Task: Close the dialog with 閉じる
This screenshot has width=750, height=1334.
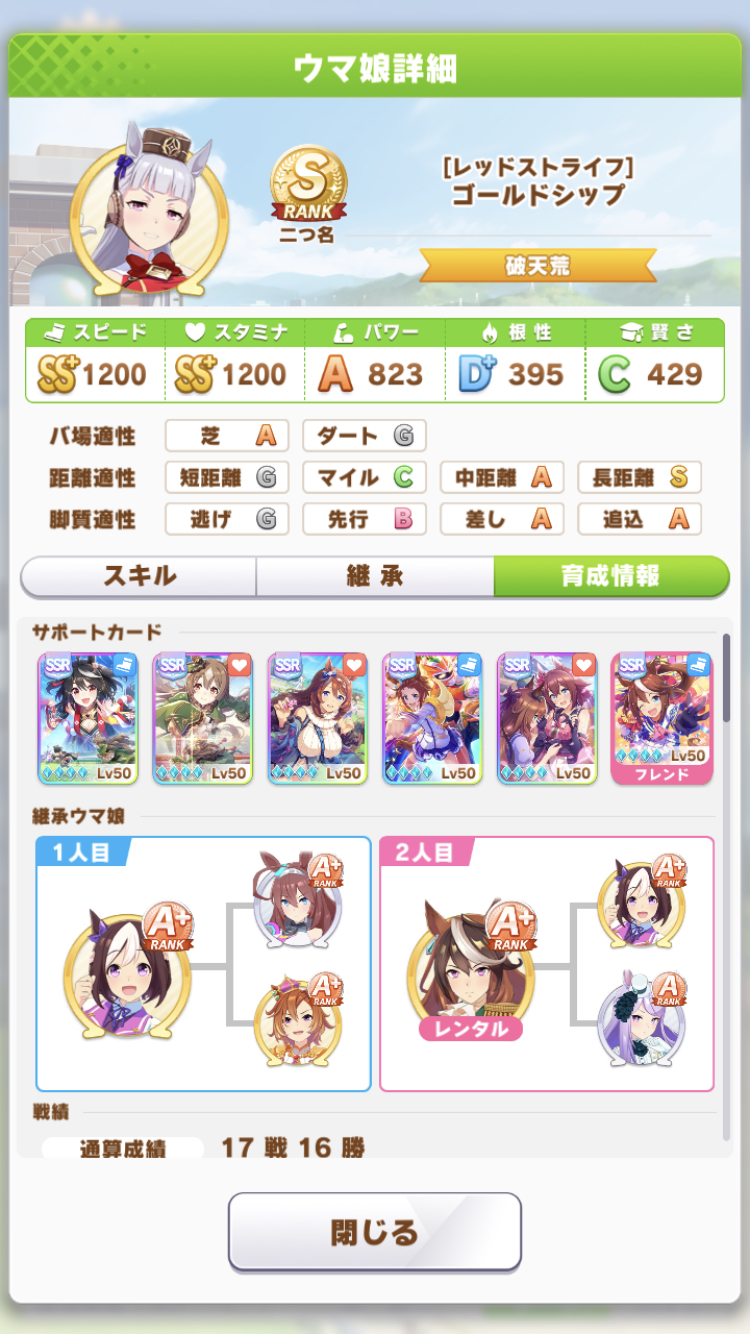Action: 375,1232
